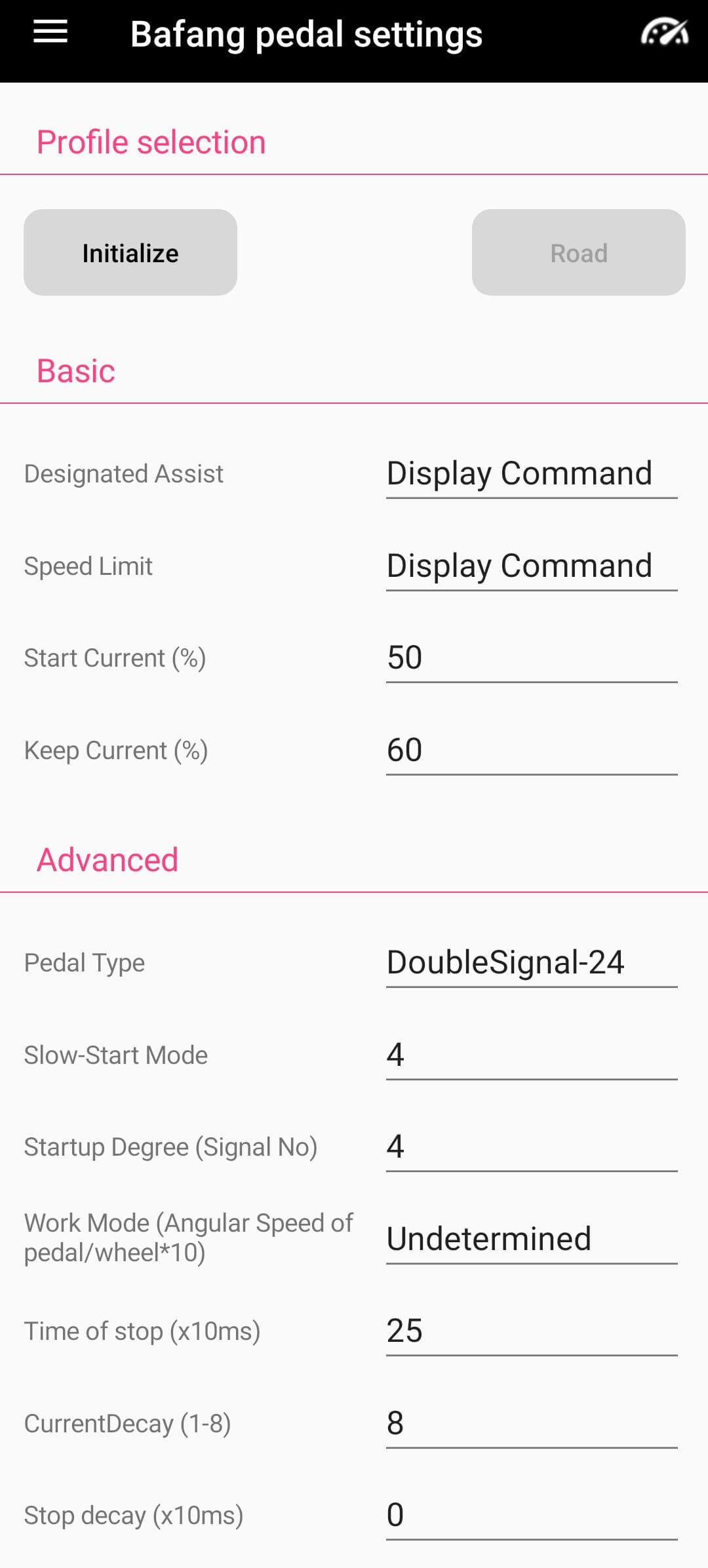Viewport: 708px width, 1568px height.
Task: Edit the Slow-Start Mode value
Action: [531, 1055]
